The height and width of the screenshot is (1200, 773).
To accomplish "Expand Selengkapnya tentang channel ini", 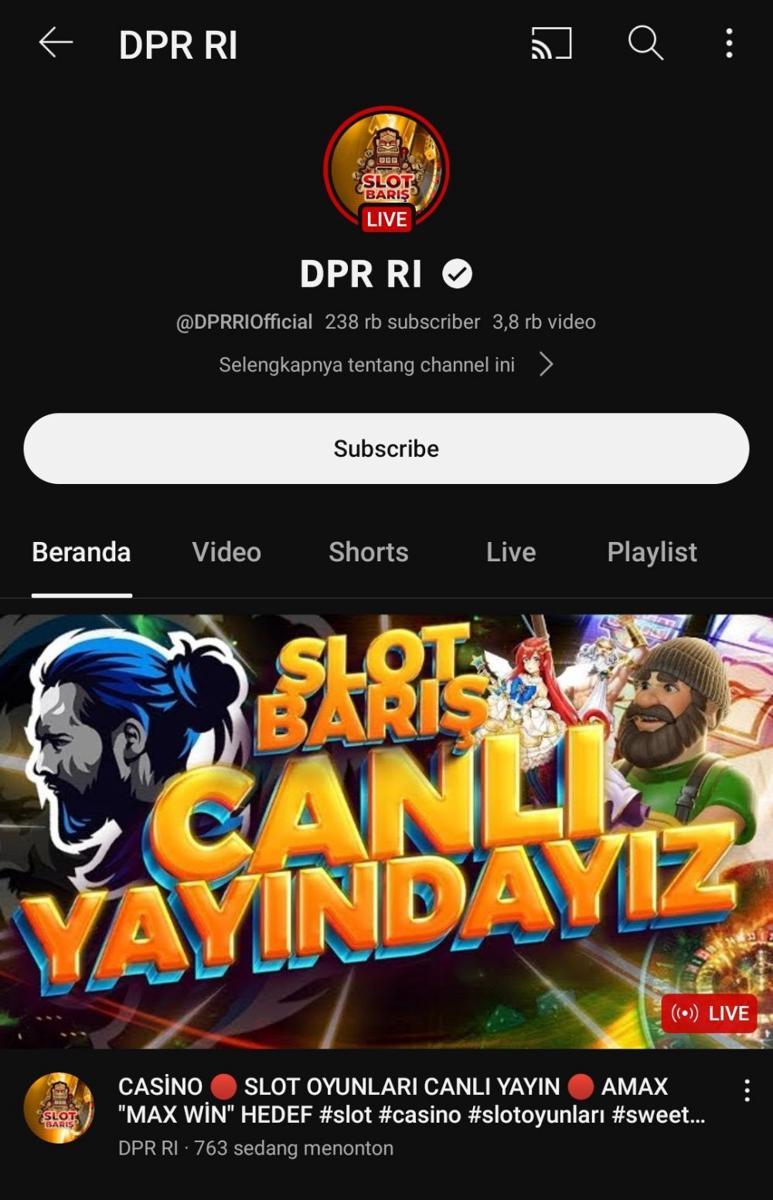I will [386, 365].
